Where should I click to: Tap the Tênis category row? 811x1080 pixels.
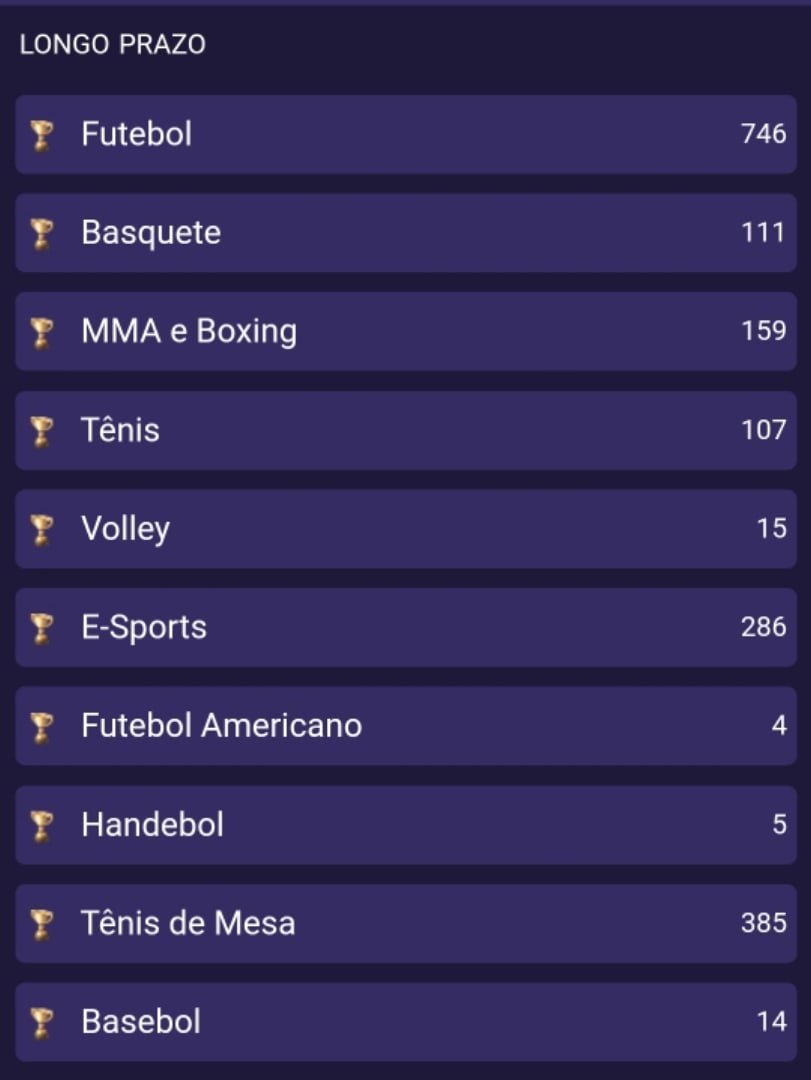pos(405,430)
